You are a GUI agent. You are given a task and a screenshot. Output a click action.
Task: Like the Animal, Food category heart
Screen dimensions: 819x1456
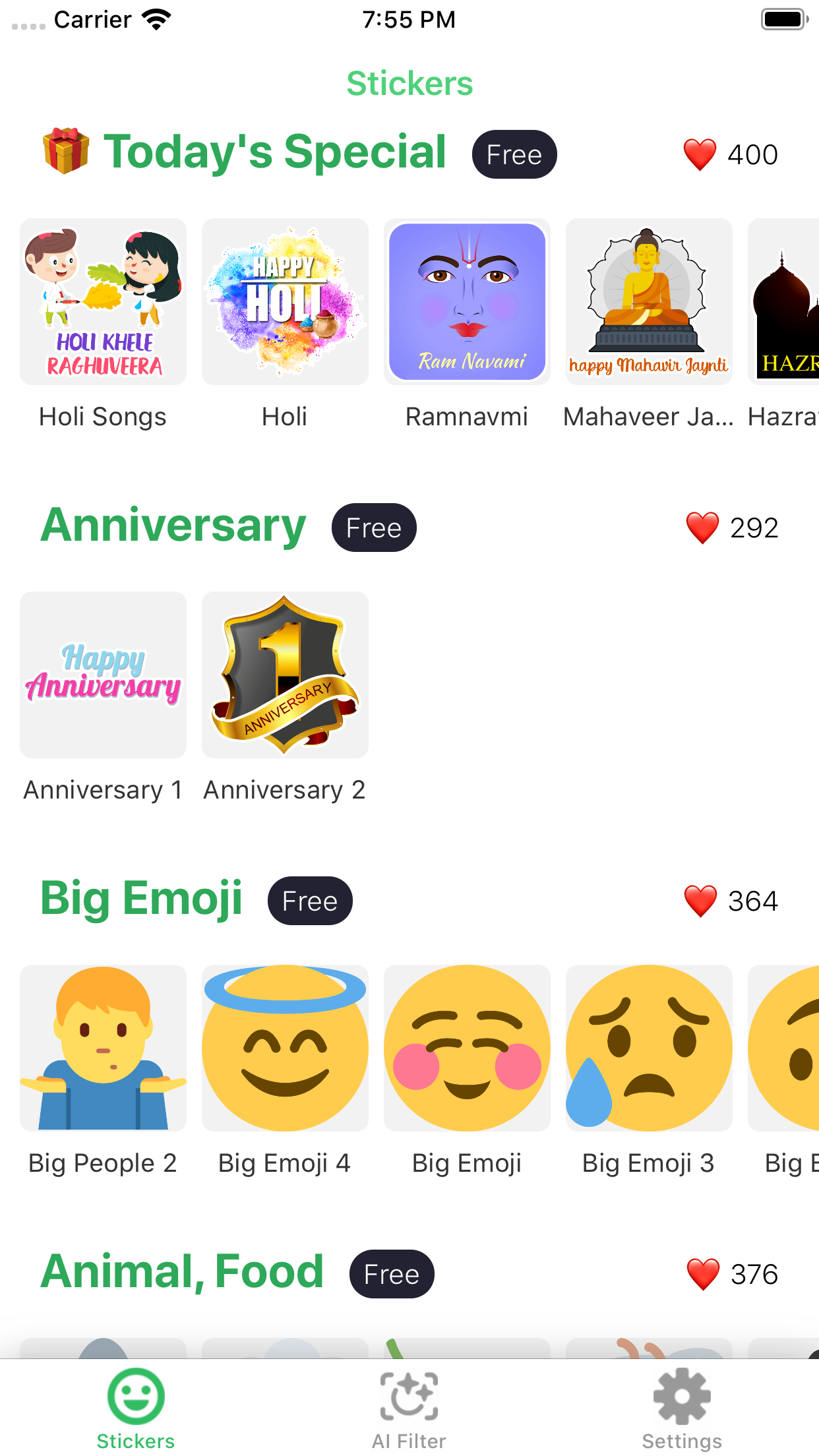[x=703, y=1275]
